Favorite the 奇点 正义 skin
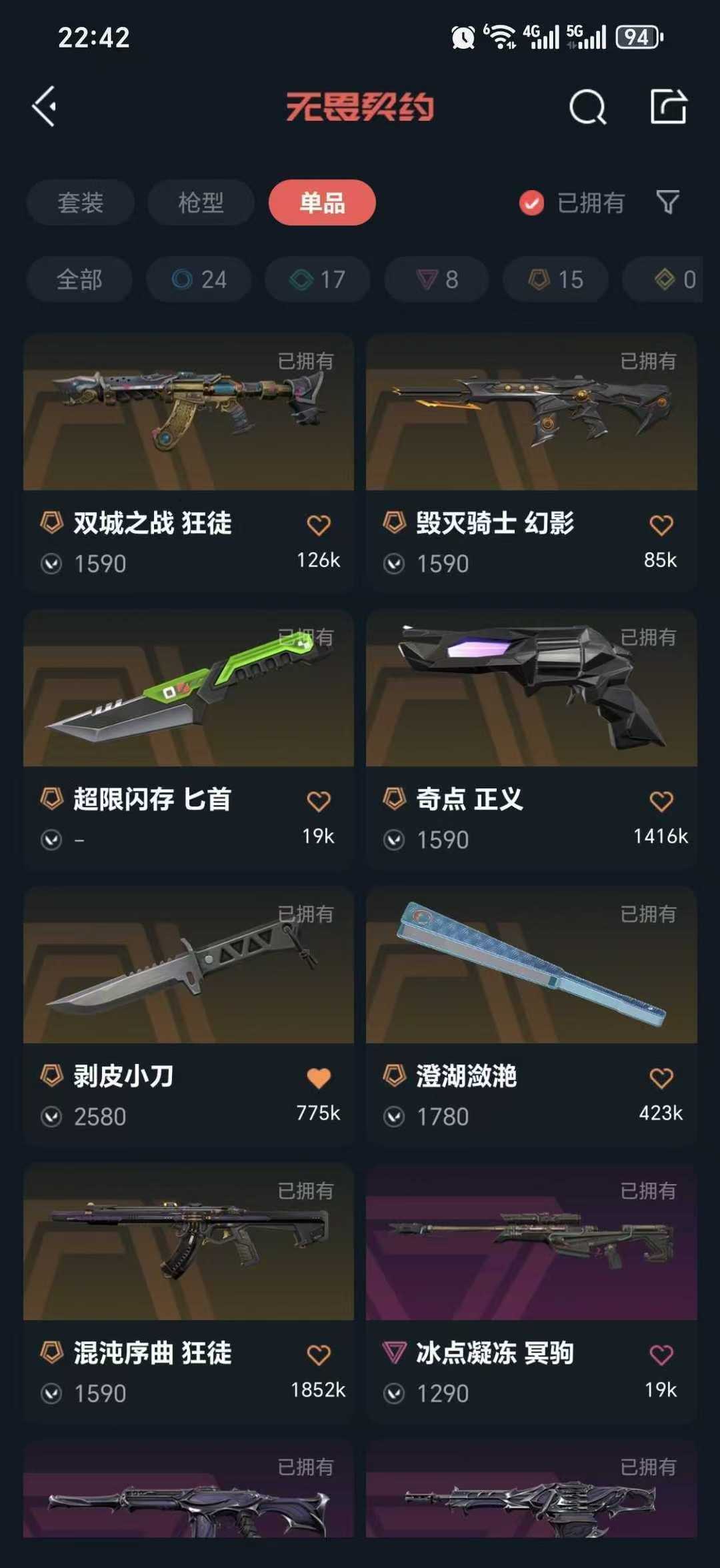Viewport: 720px width, 1568px height. click(661, 802)
